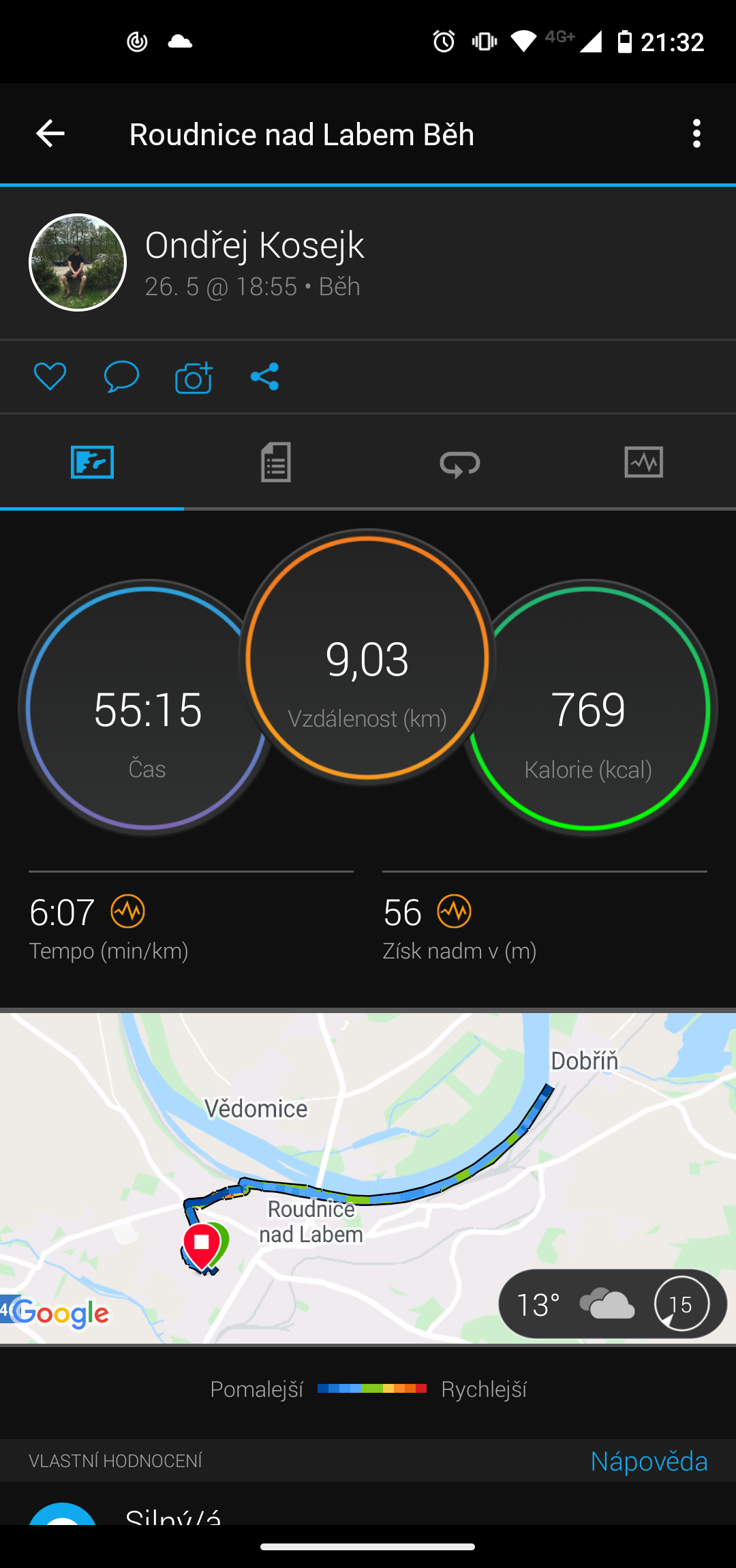Switch to the charts tab
Image resolution: width=736 pixels, height=1568 pixels.
click(x=644, y=462)
